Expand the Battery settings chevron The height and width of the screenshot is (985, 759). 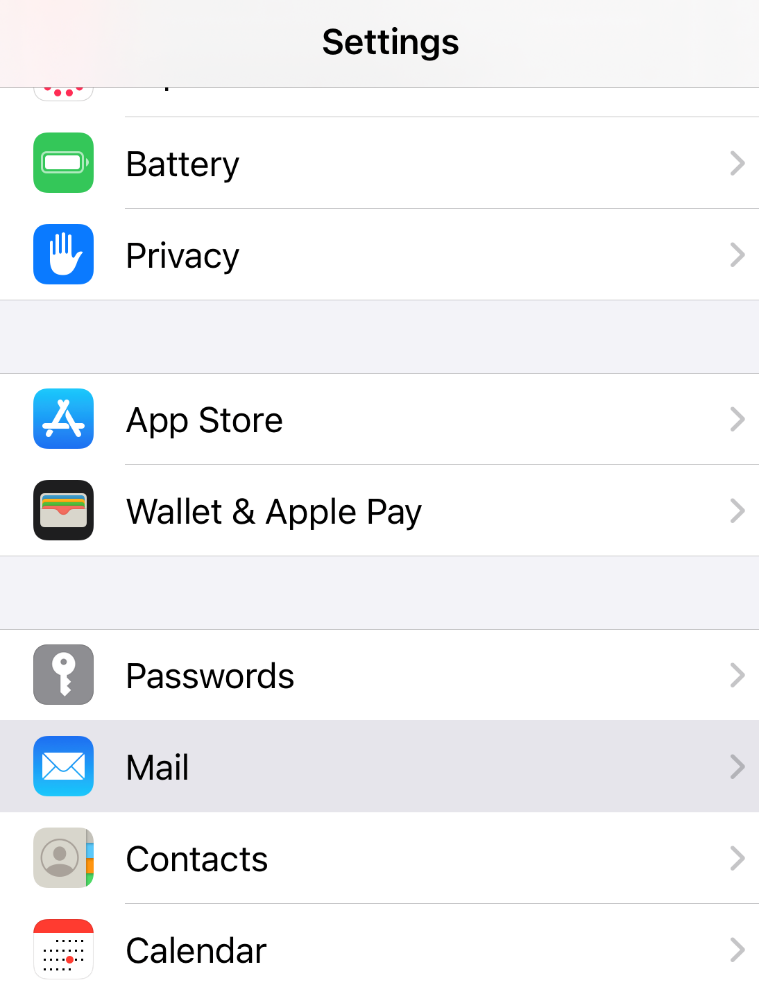pos(737,163)
